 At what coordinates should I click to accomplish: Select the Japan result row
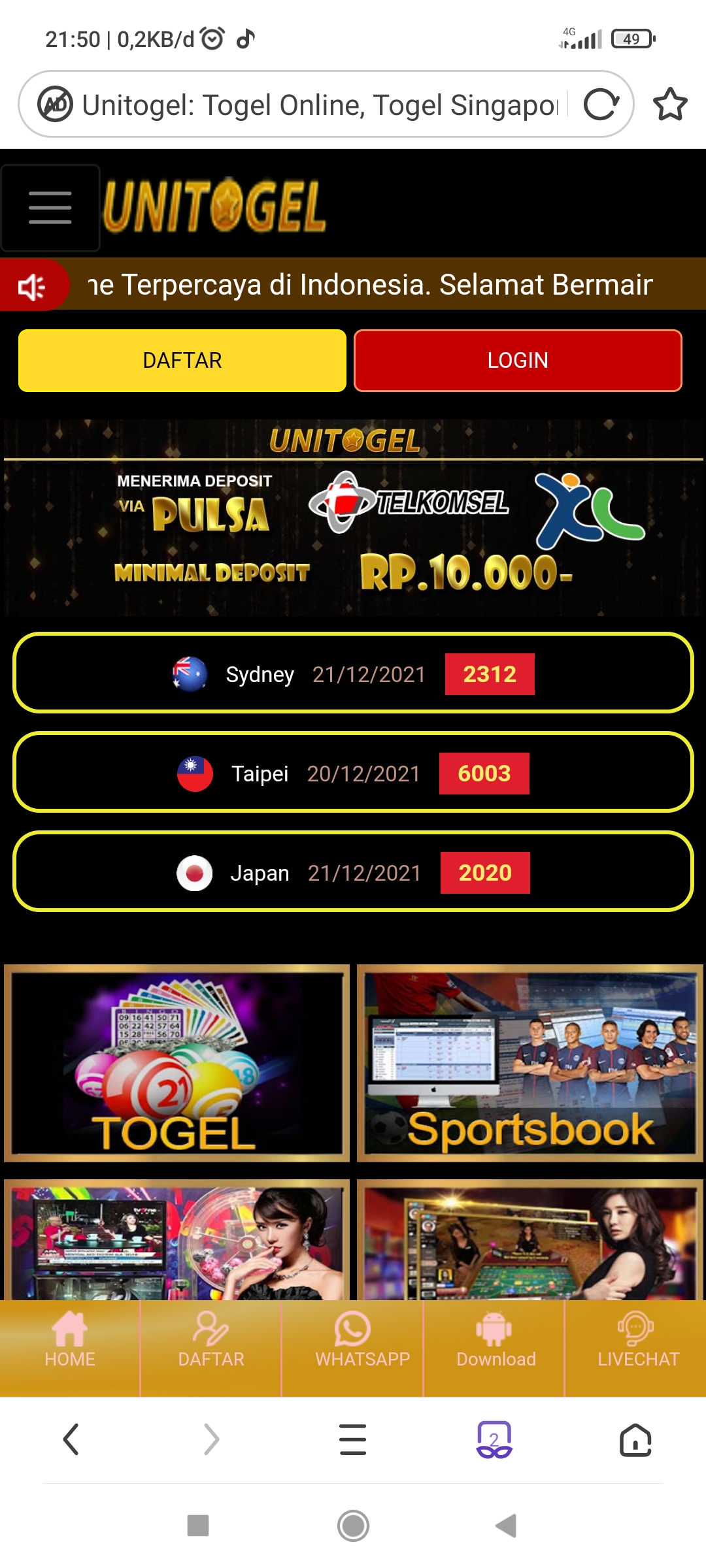[x=353, y=872]
